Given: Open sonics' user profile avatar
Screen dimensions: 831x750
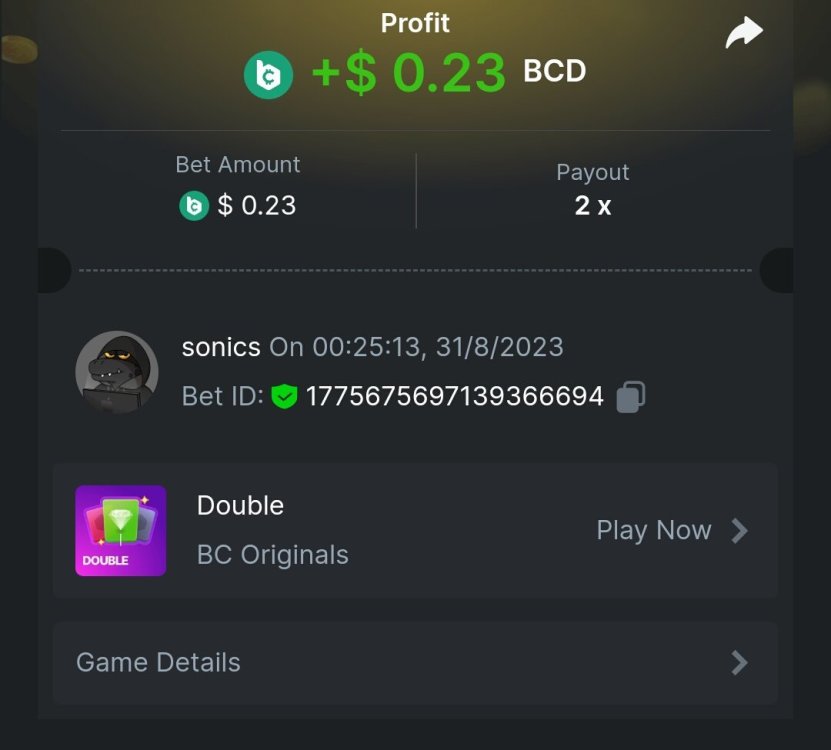Looking at the screenshot, I should tap(117, 372).
